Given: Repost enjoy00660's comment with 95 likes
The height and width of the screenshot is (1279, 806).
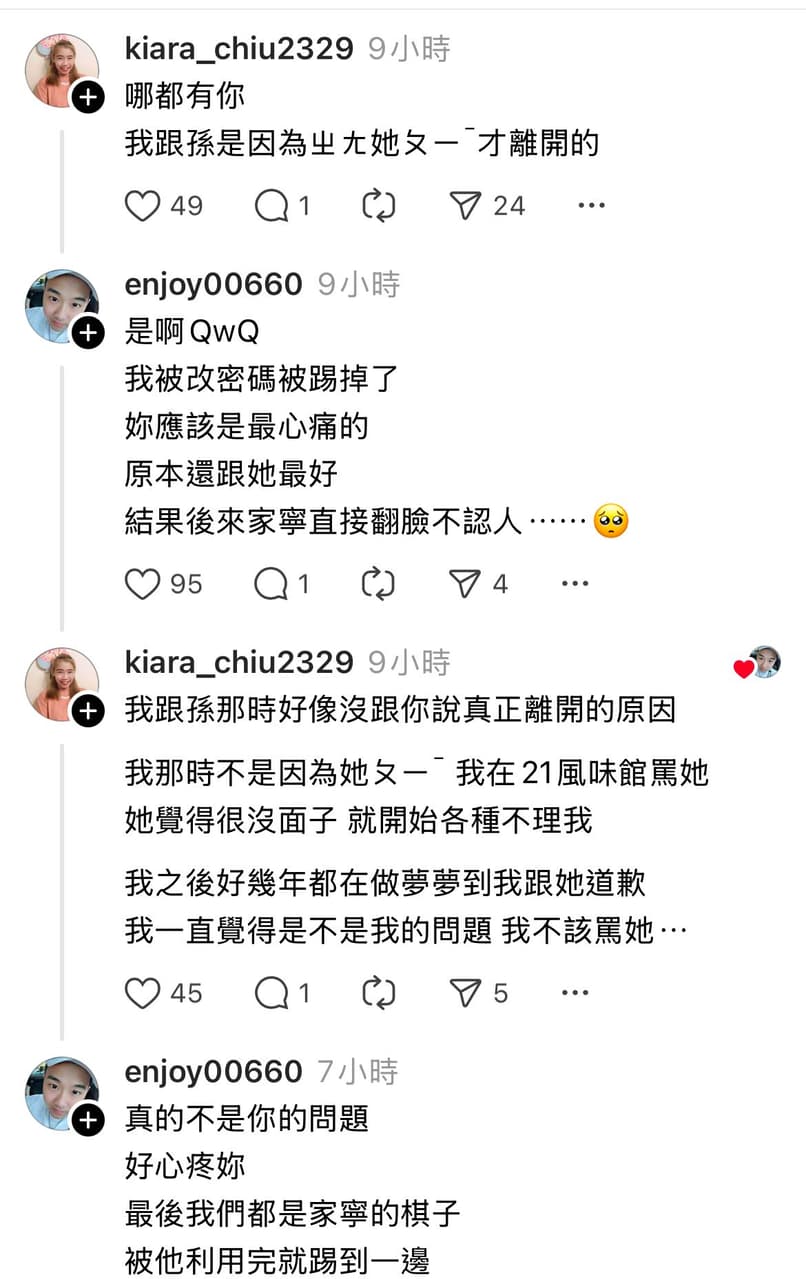Looking at the screenshot, I should tap(378, 584).
